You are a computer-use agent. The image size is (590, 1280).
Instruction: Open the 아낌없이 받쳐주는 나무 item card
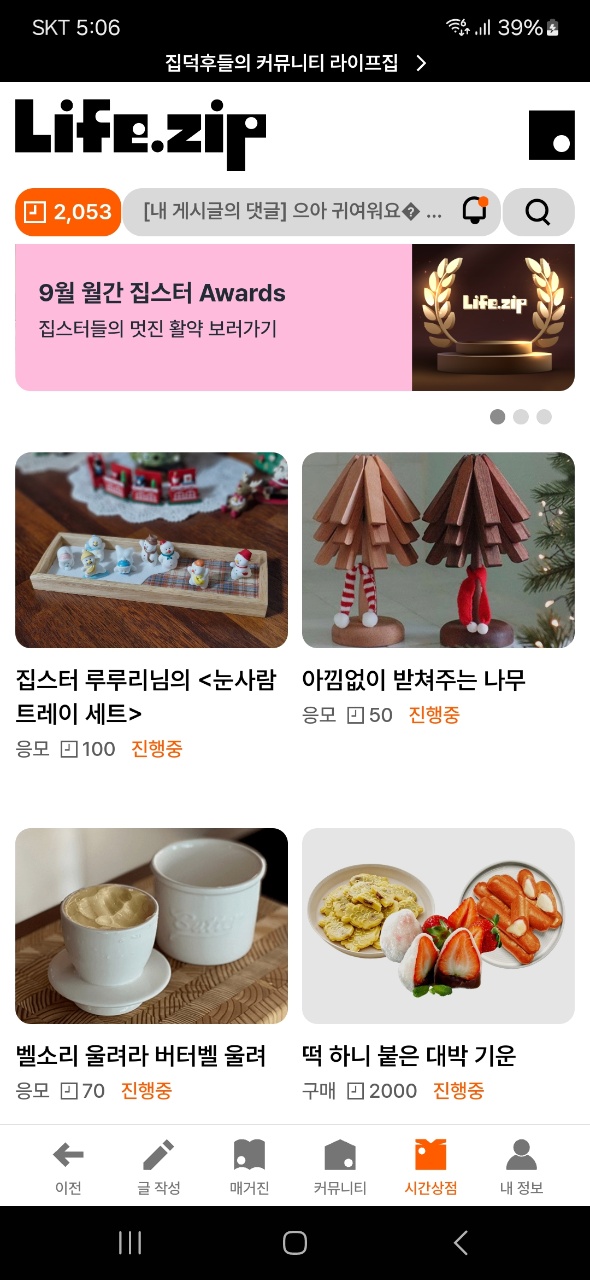[438, 590]
